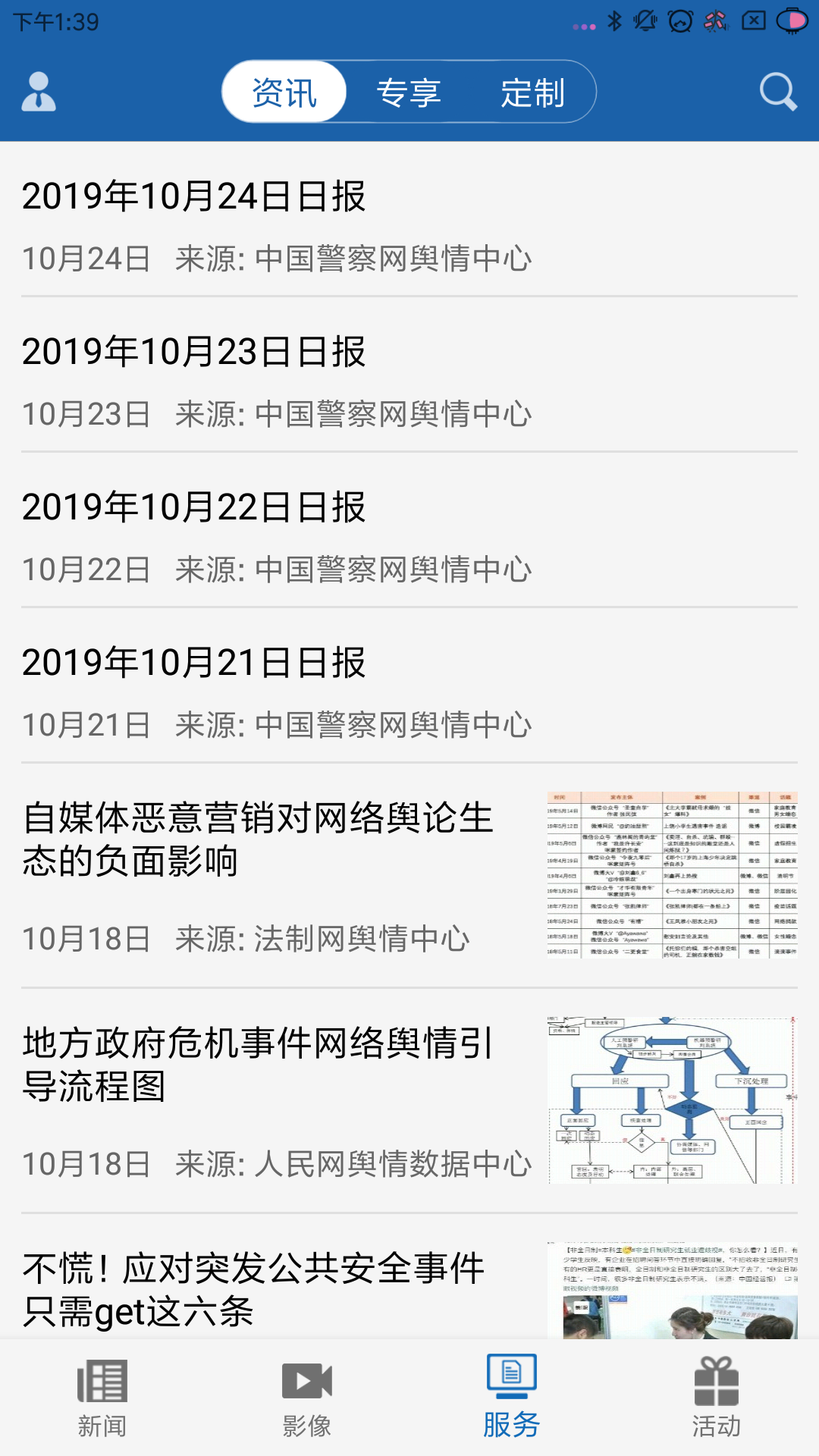The height and width of the screenshot is (1456, 819).
Task: Go to the 新闻 tab
Action: coord(102,1398)
